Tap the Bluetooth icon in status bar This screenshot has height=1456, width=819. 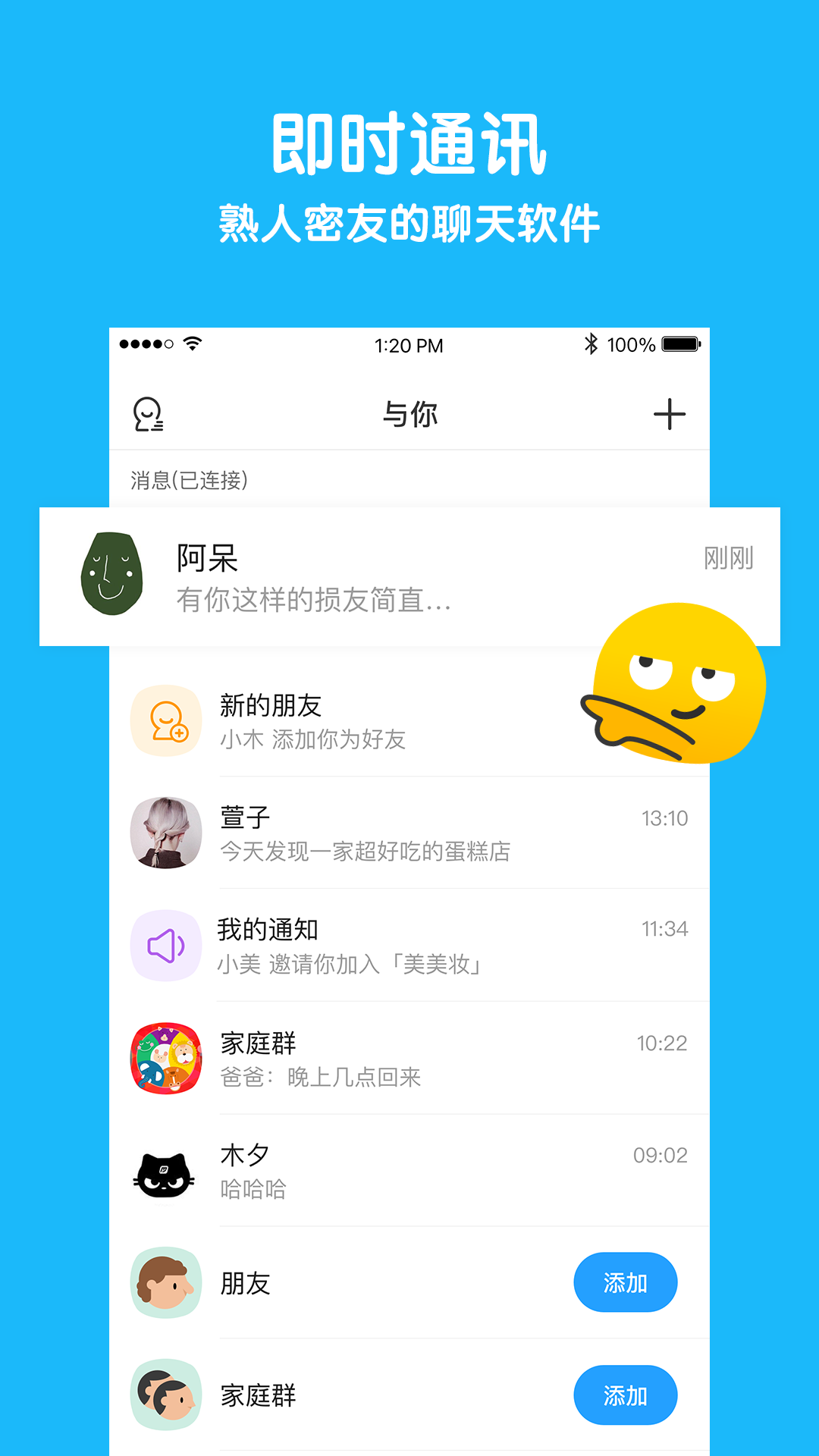[591, 344]
